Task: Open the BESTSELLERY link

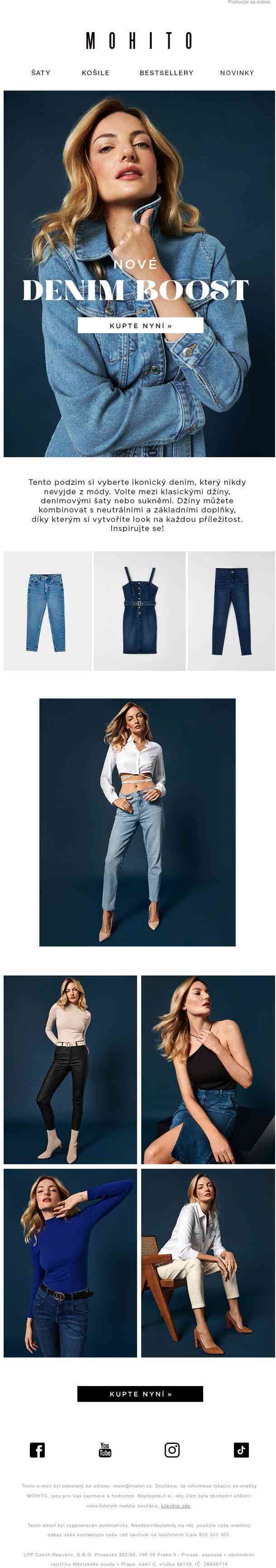Action: pos(166,72)
